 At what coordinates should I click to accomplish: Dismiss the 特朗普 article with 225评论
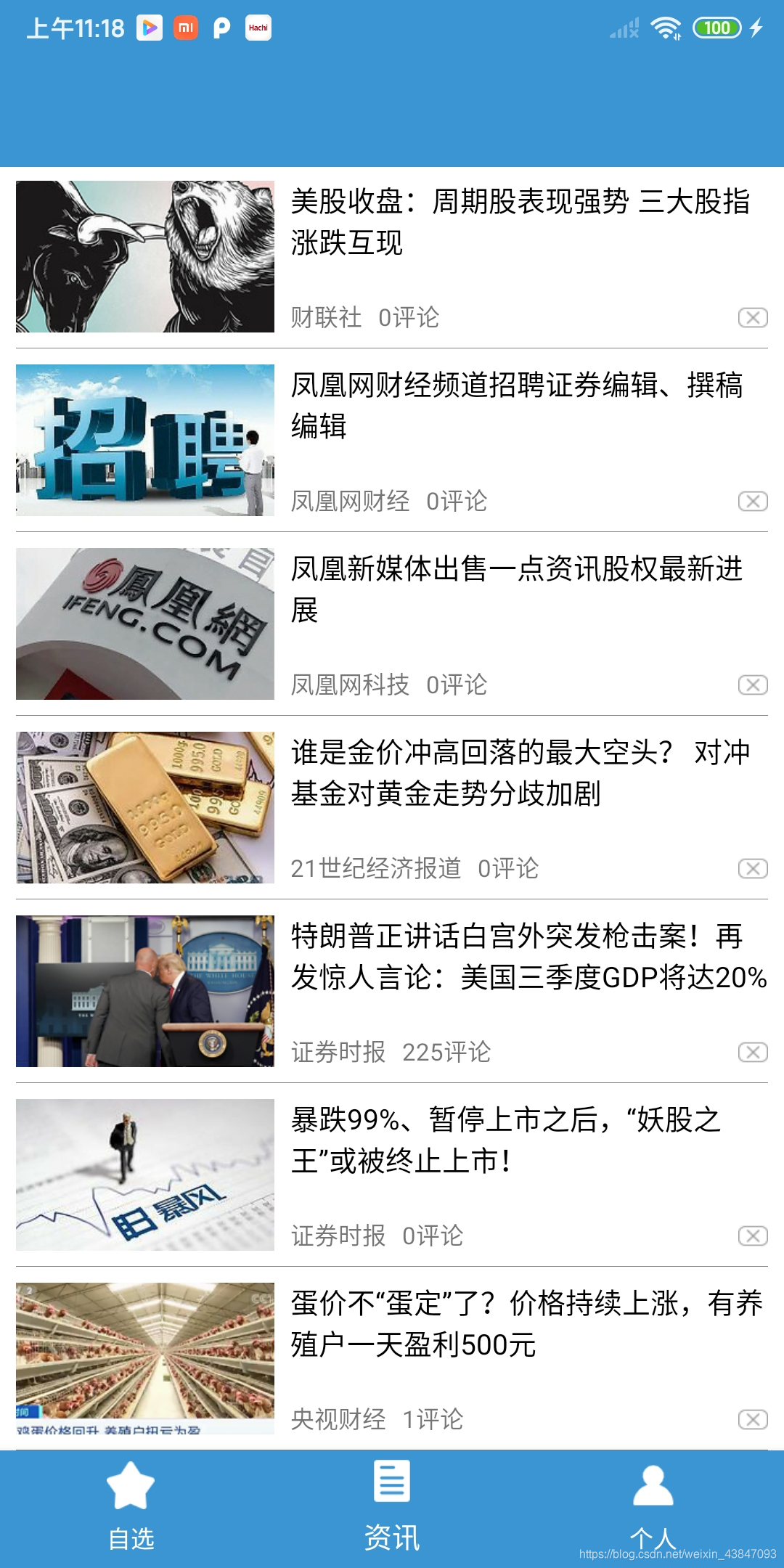[753, 1053]
